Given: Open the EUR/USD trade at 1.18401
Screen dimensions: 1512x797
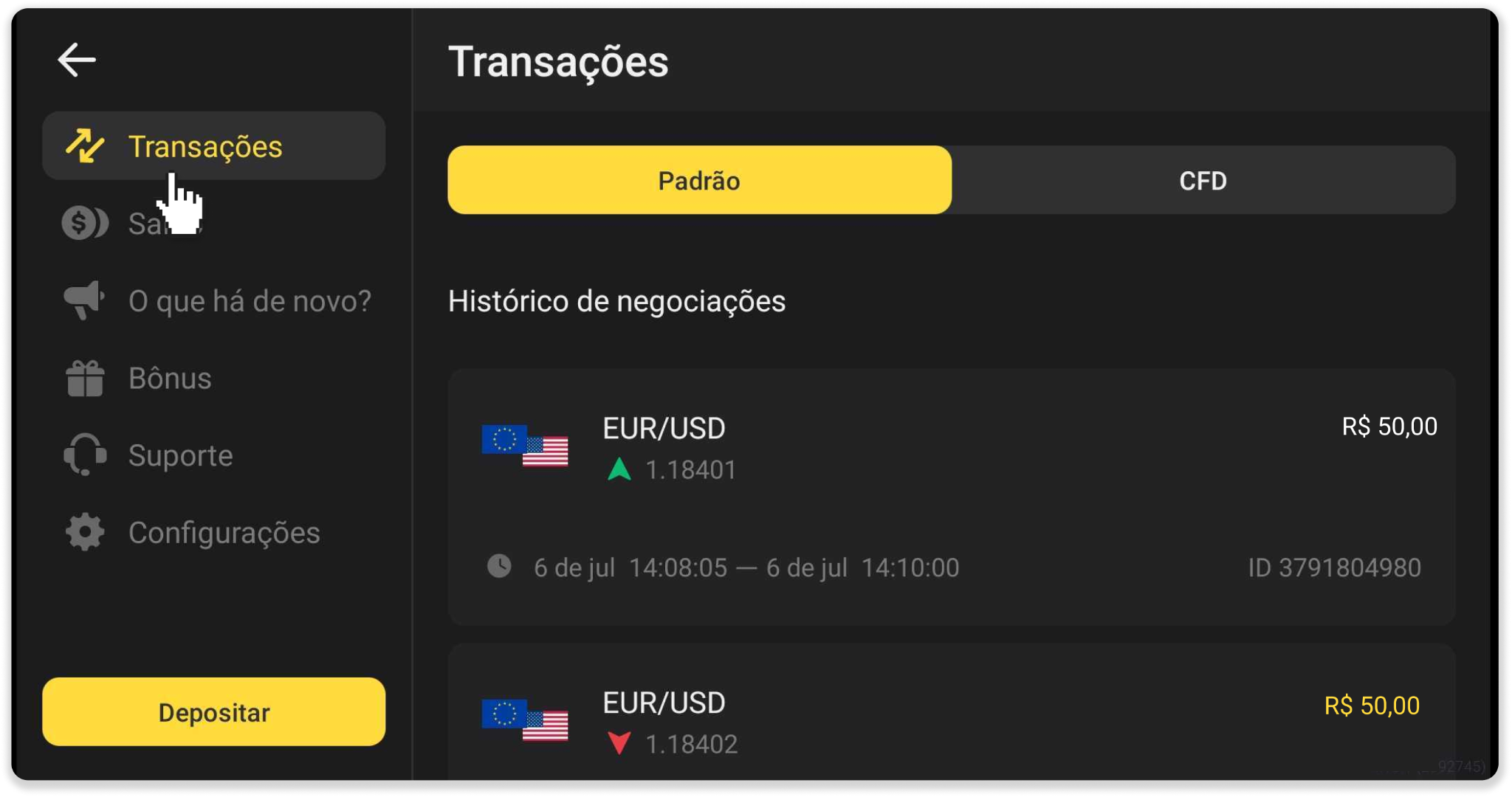Looking at the screenshot, I should (x=951, y=497).
